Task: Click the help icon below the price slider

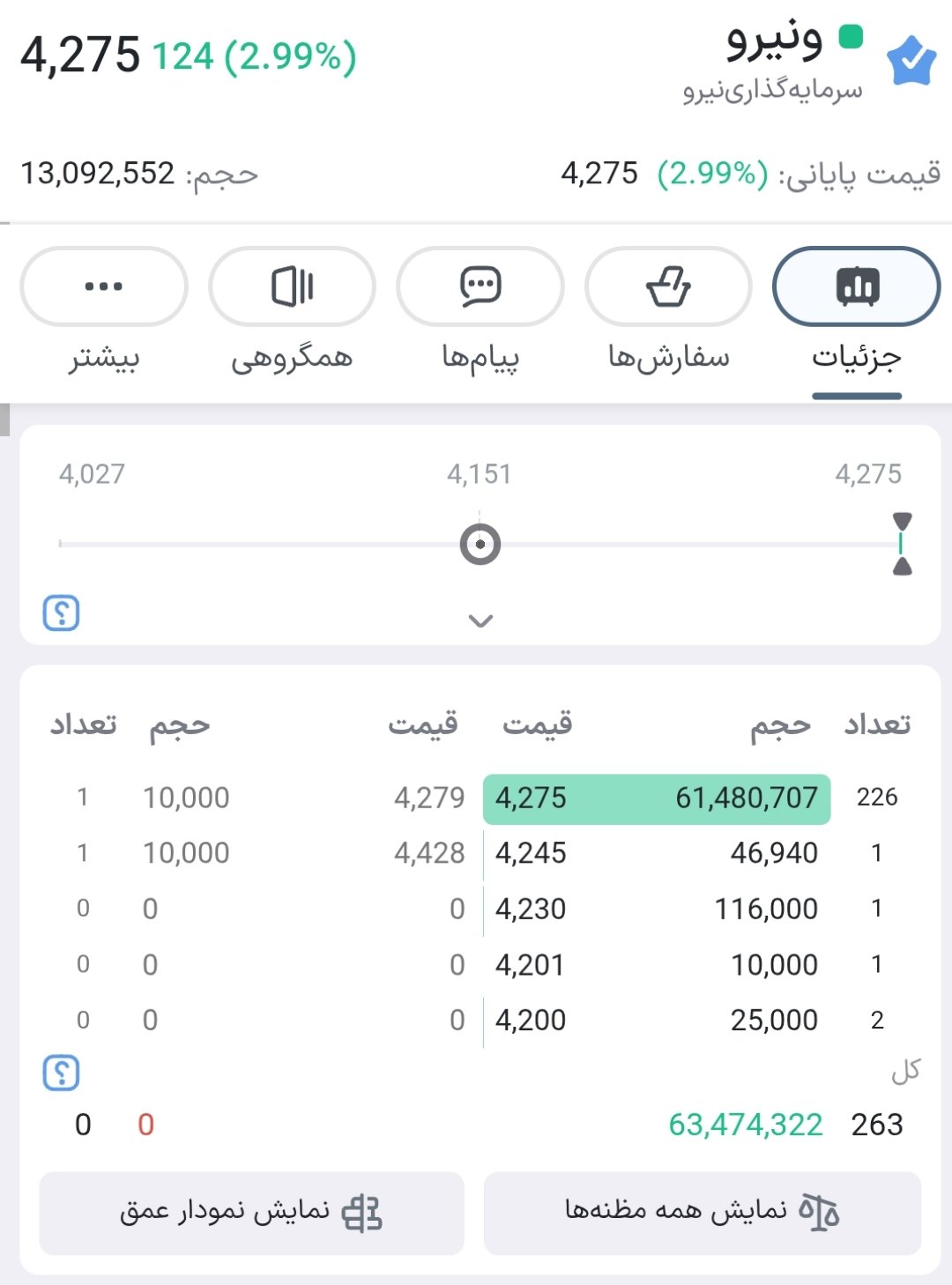Action: point(60,613)
